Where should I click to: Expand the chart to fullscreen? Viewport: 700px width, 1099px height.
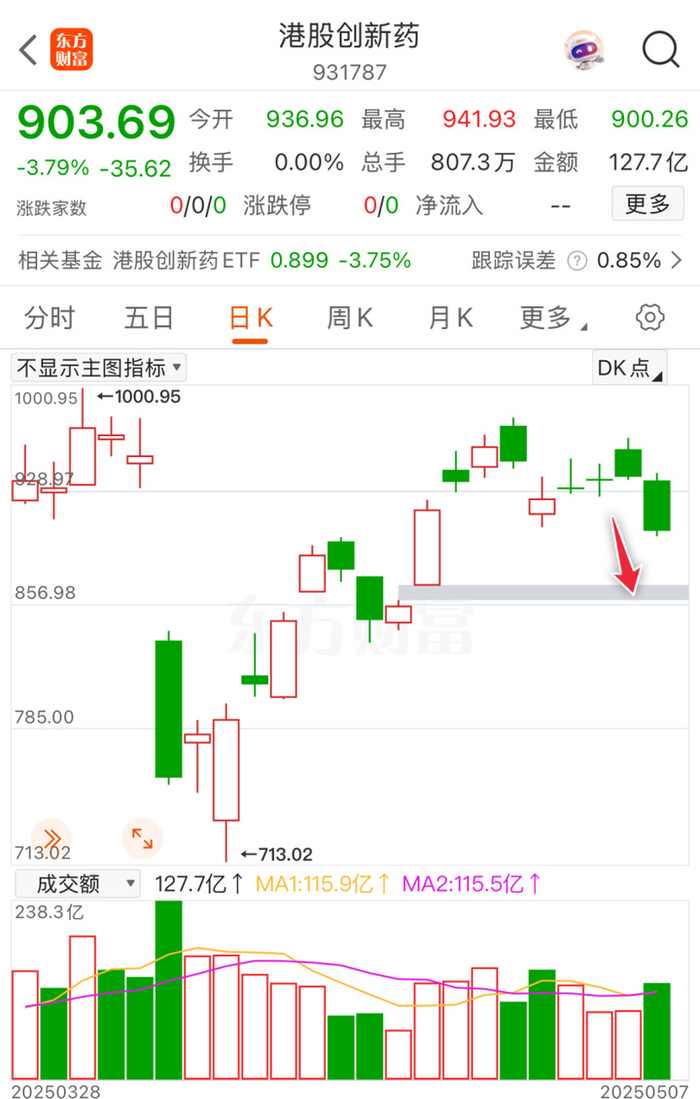coord(142,838)
